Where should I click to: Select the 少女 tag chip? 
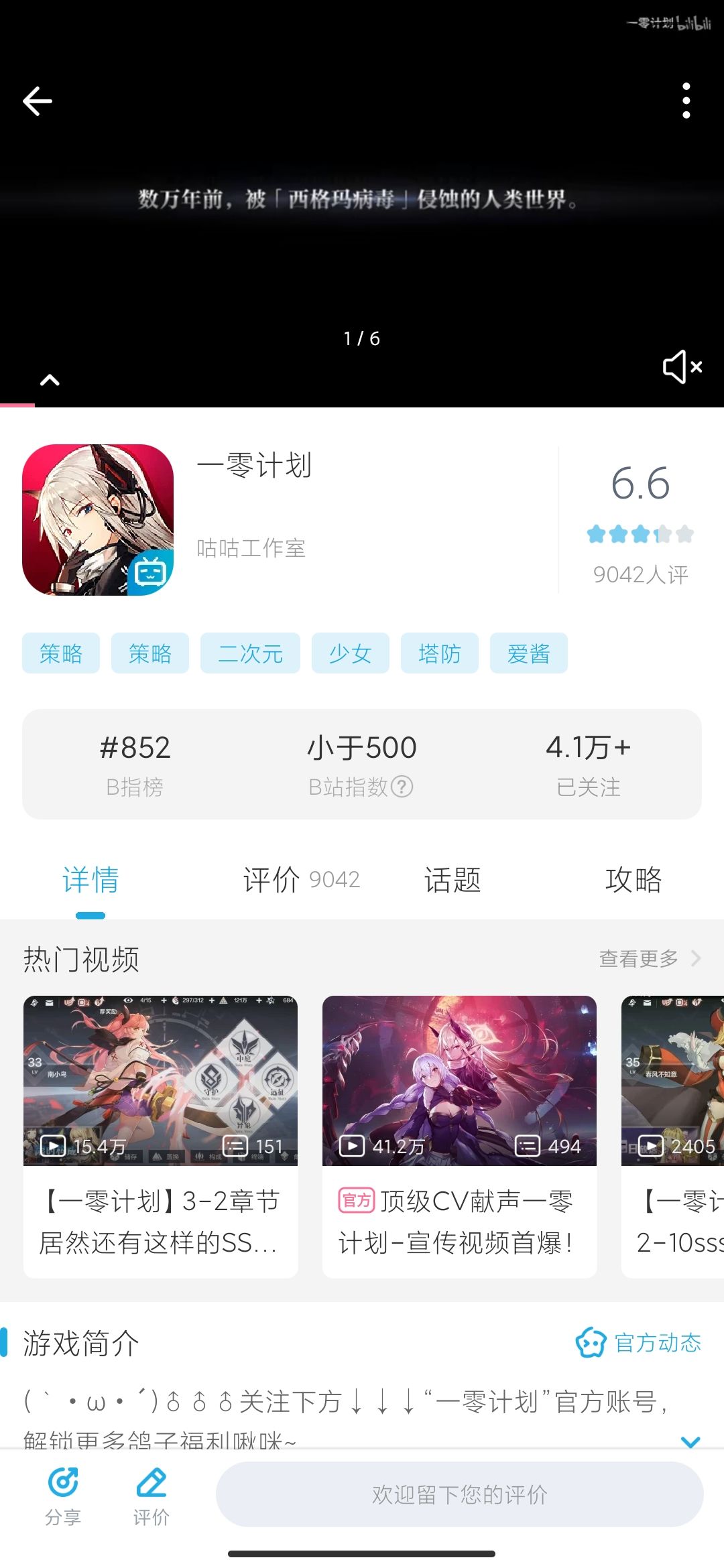350,653
